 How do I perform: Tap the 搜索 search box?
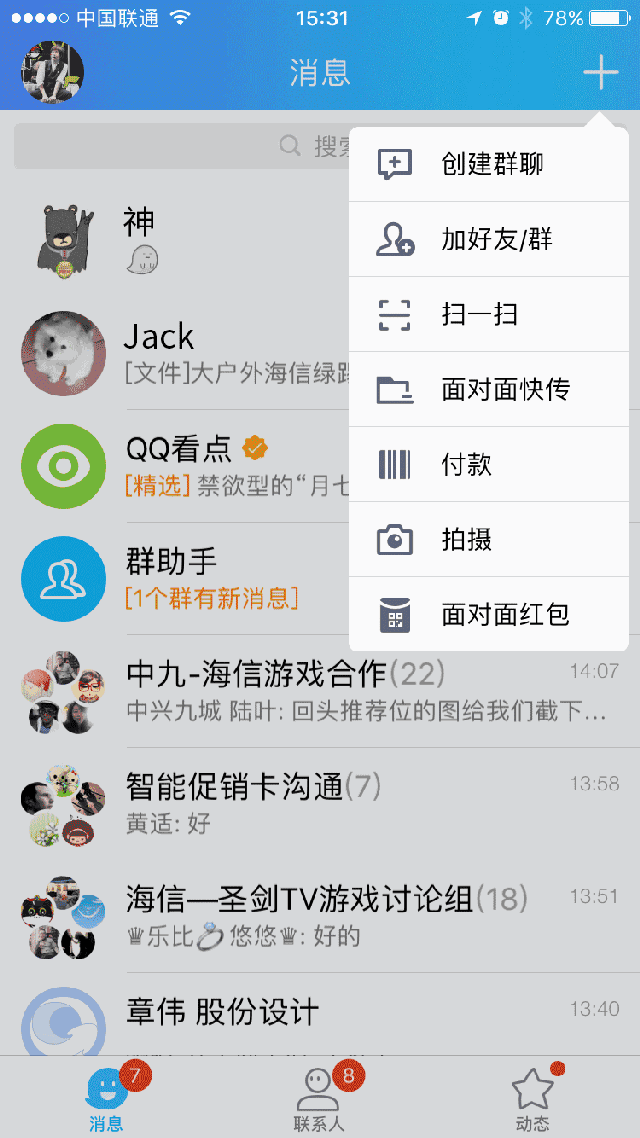(x=180, y=147)
